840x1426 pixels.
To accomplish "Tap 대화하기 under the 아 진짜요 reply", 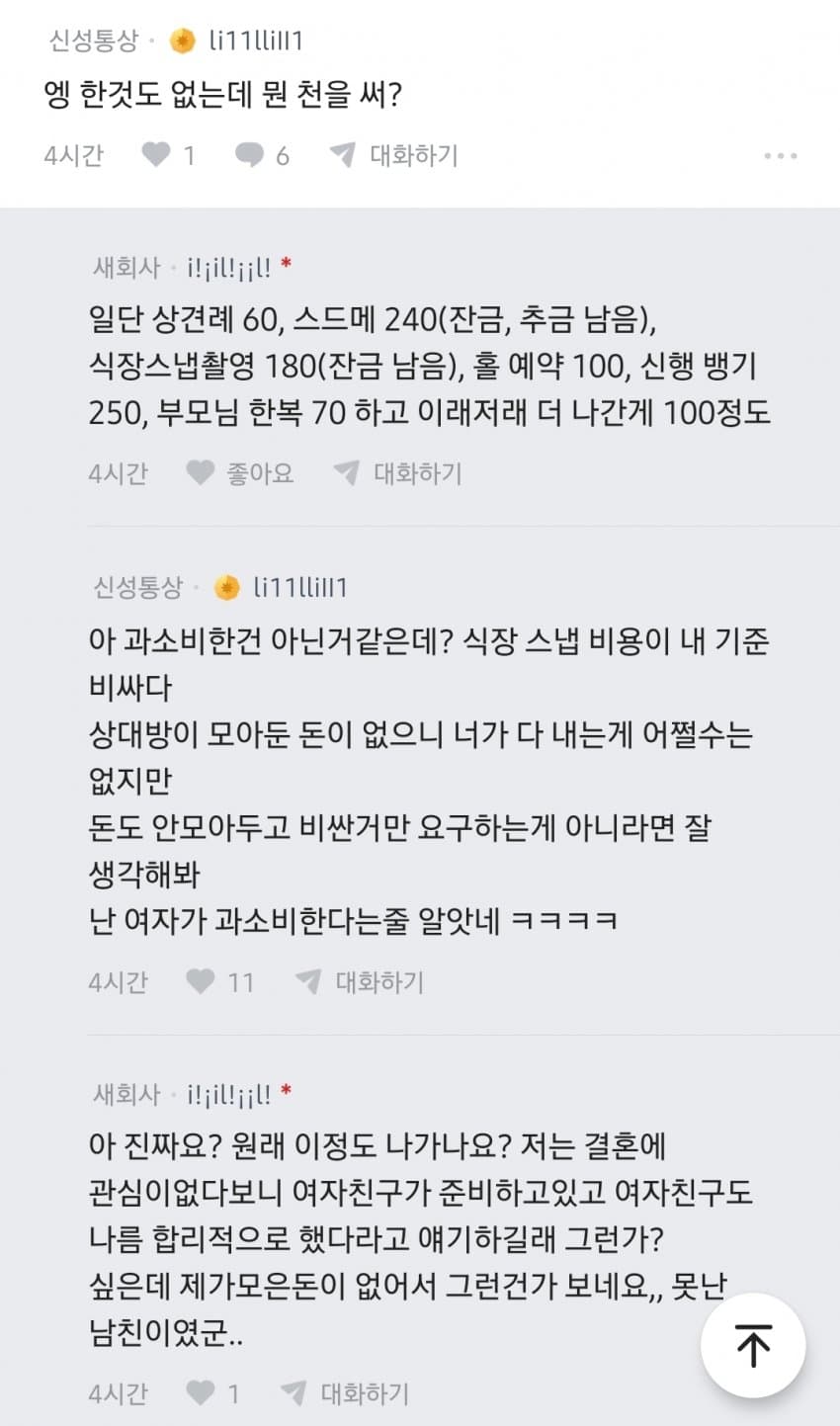I will (x=346, y=1393).
